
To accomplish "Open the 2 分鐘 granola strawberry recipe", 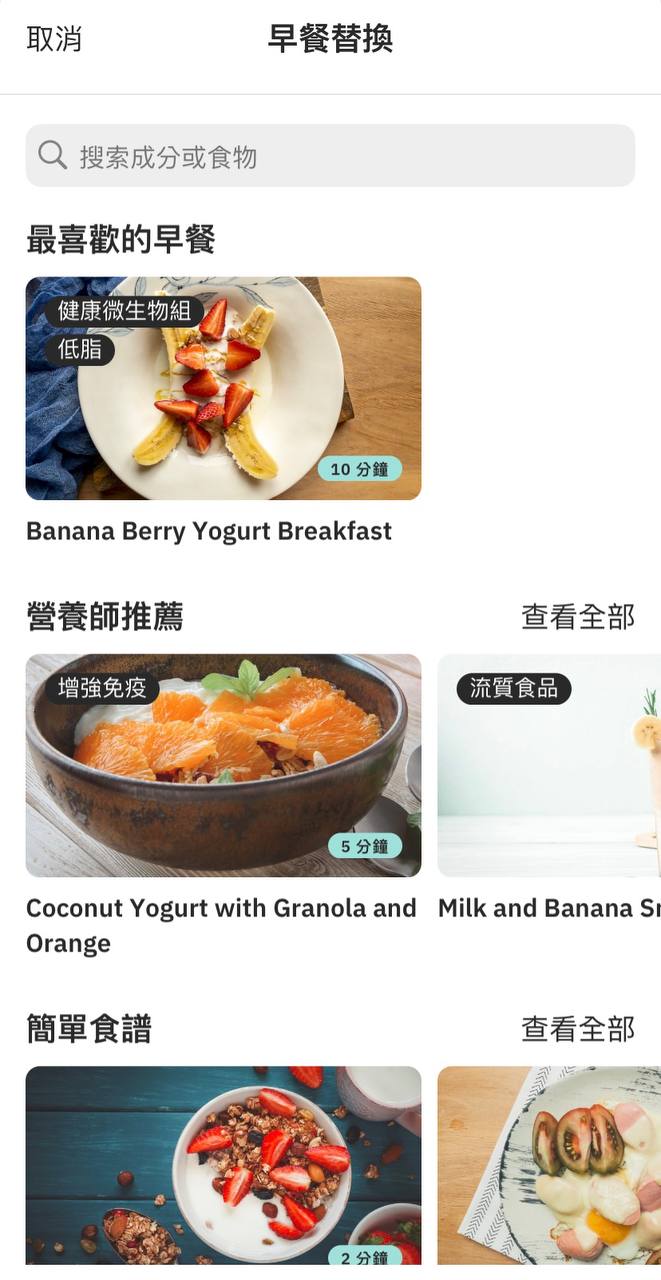I will point(223,1165).
